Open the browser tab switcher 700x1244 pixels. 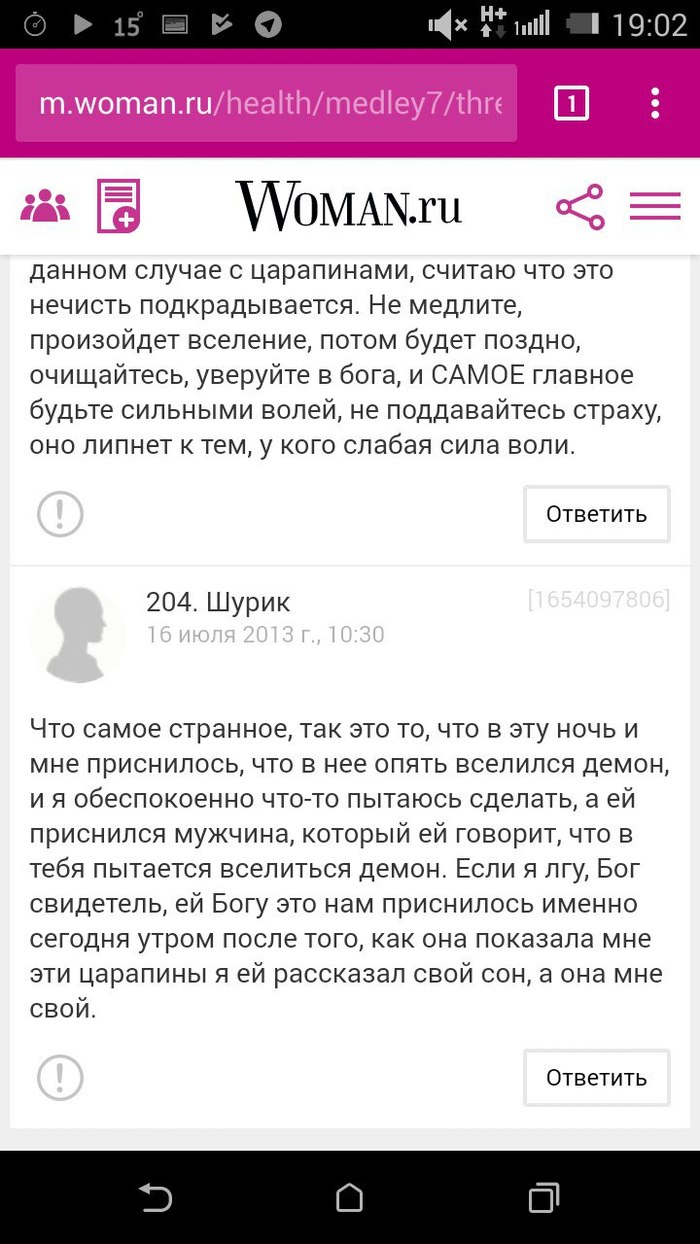[571, 103]
